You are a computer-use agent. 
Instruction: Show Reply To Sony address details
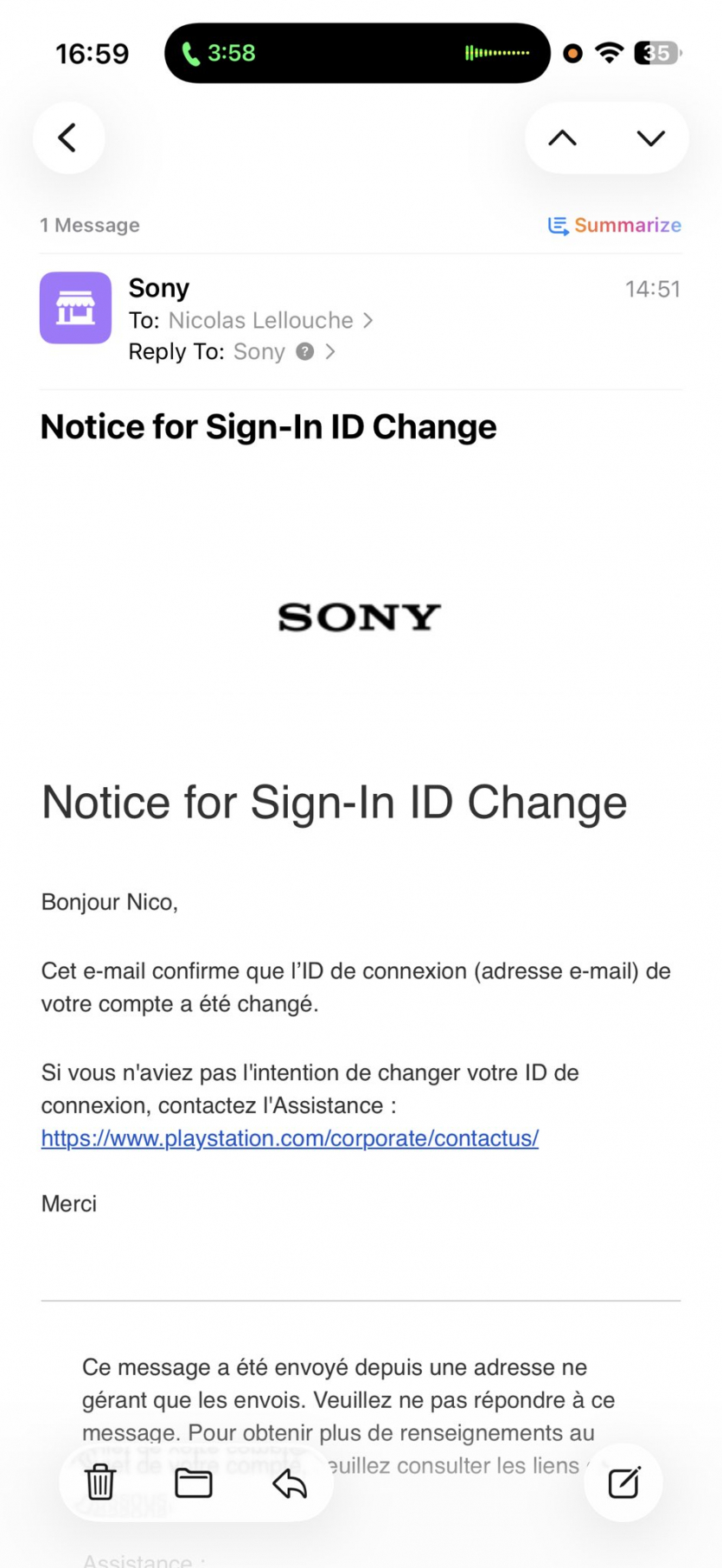(259, 352)
